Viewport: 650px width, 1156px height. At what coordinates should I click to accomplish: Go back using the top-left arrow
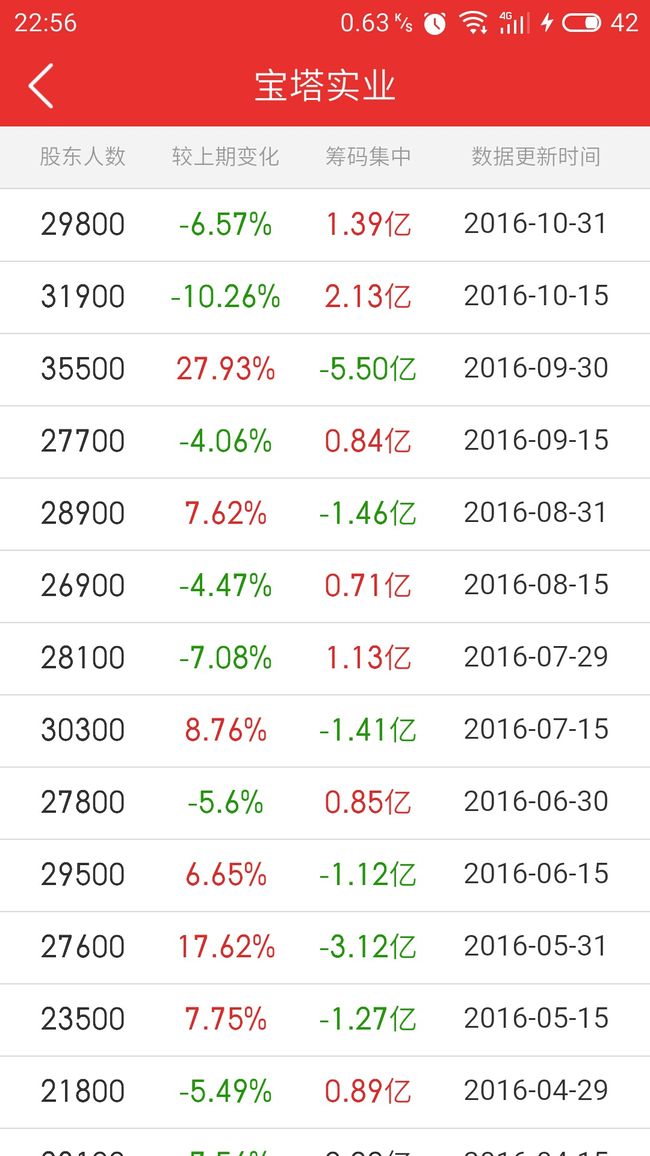[x=41, y=86]
